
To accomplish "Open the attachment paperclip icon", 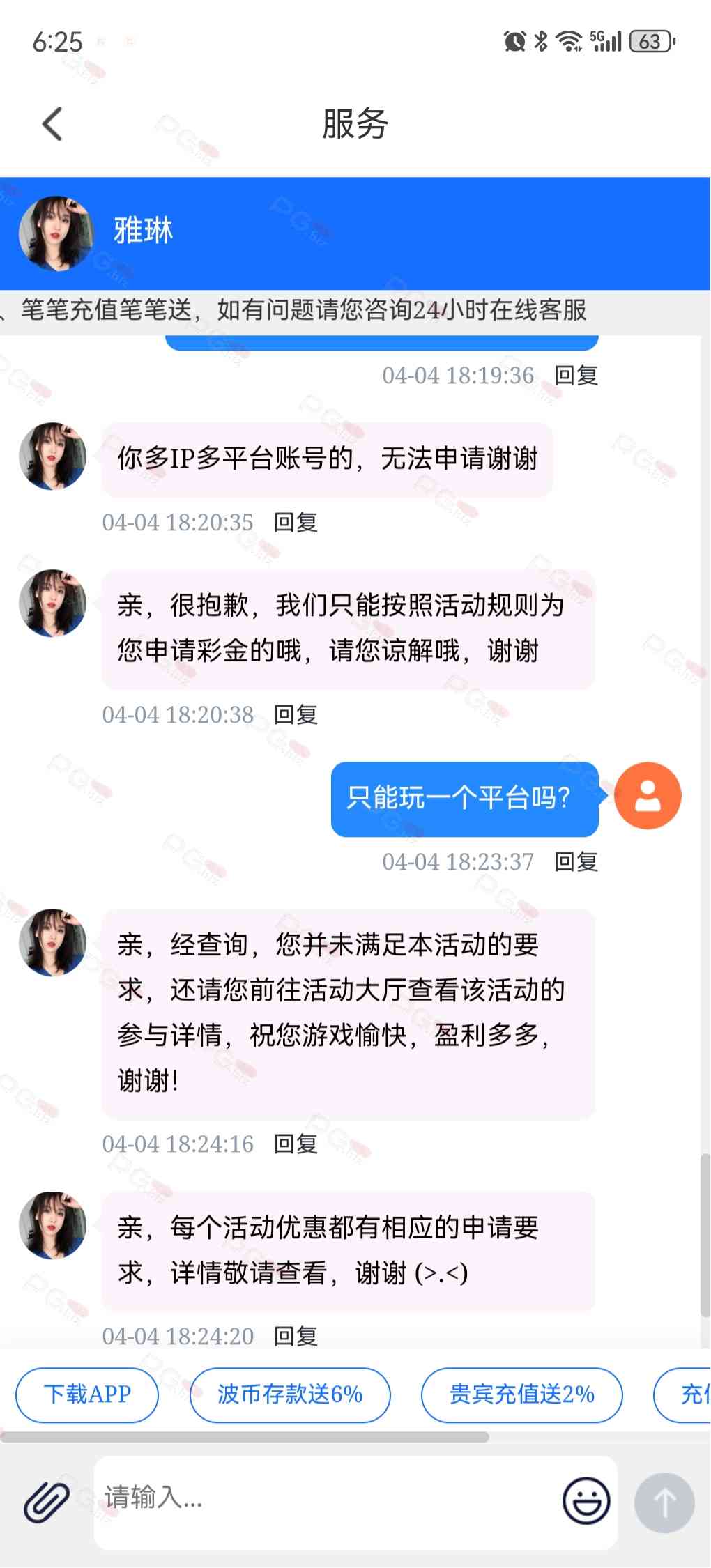I will 46,1501.
